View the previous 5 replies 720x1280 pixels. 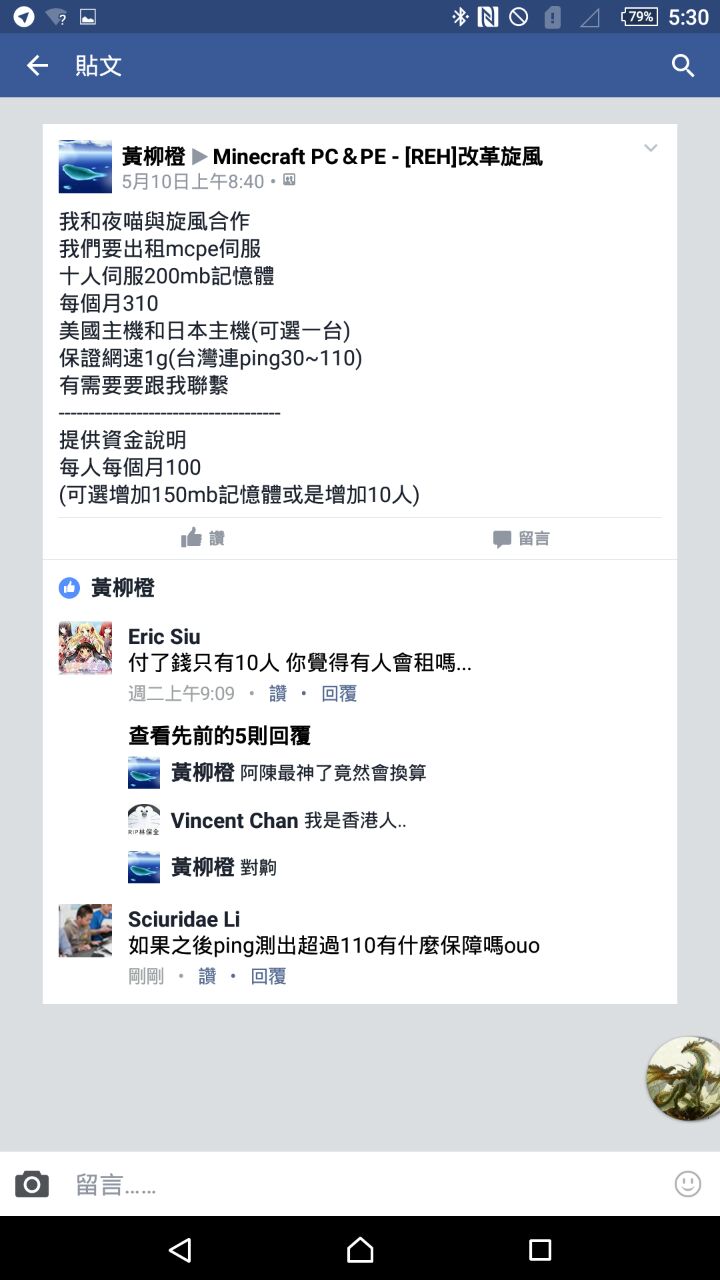point(219,736)
